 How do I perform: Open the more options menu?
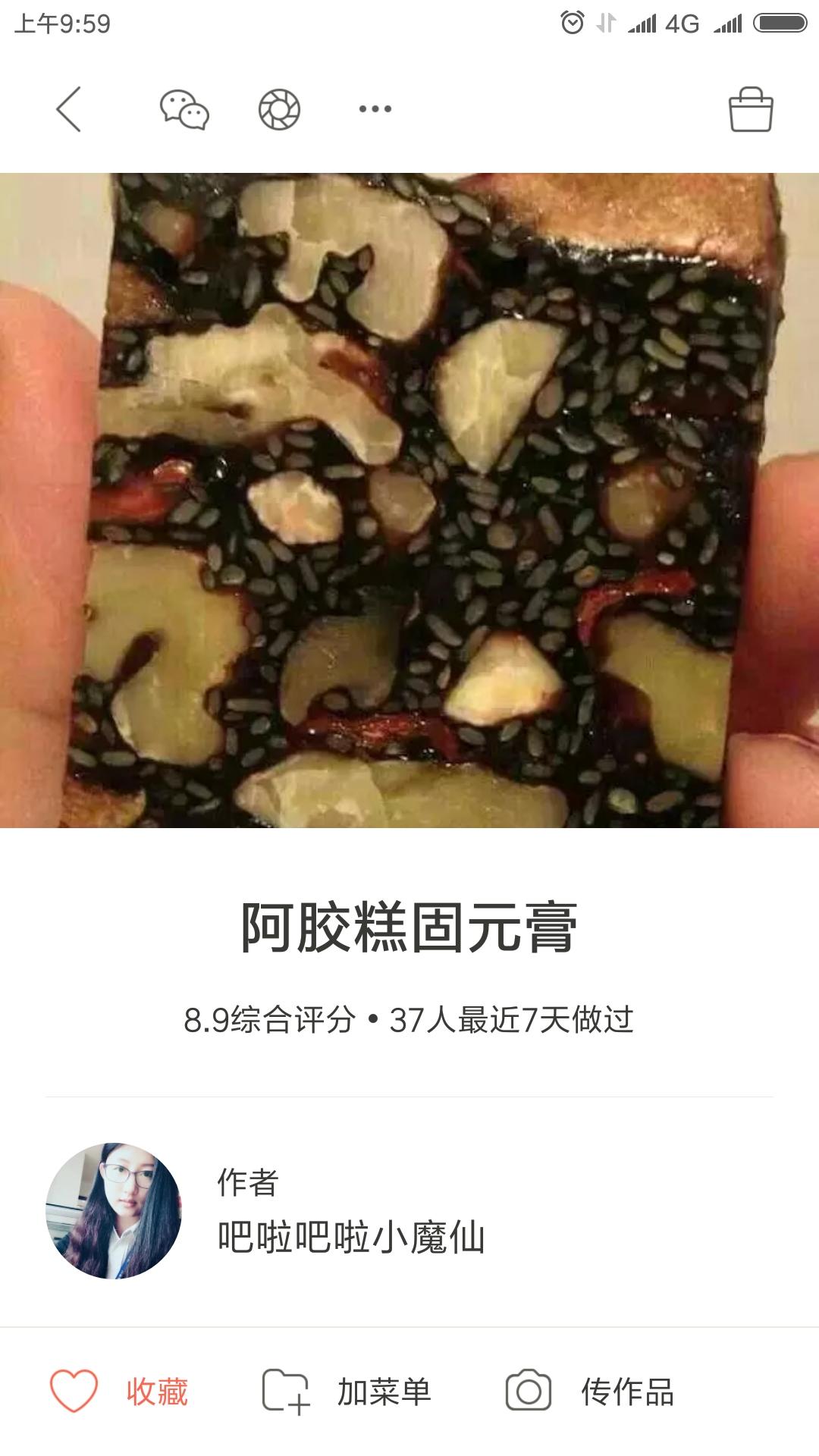point(375,109)
